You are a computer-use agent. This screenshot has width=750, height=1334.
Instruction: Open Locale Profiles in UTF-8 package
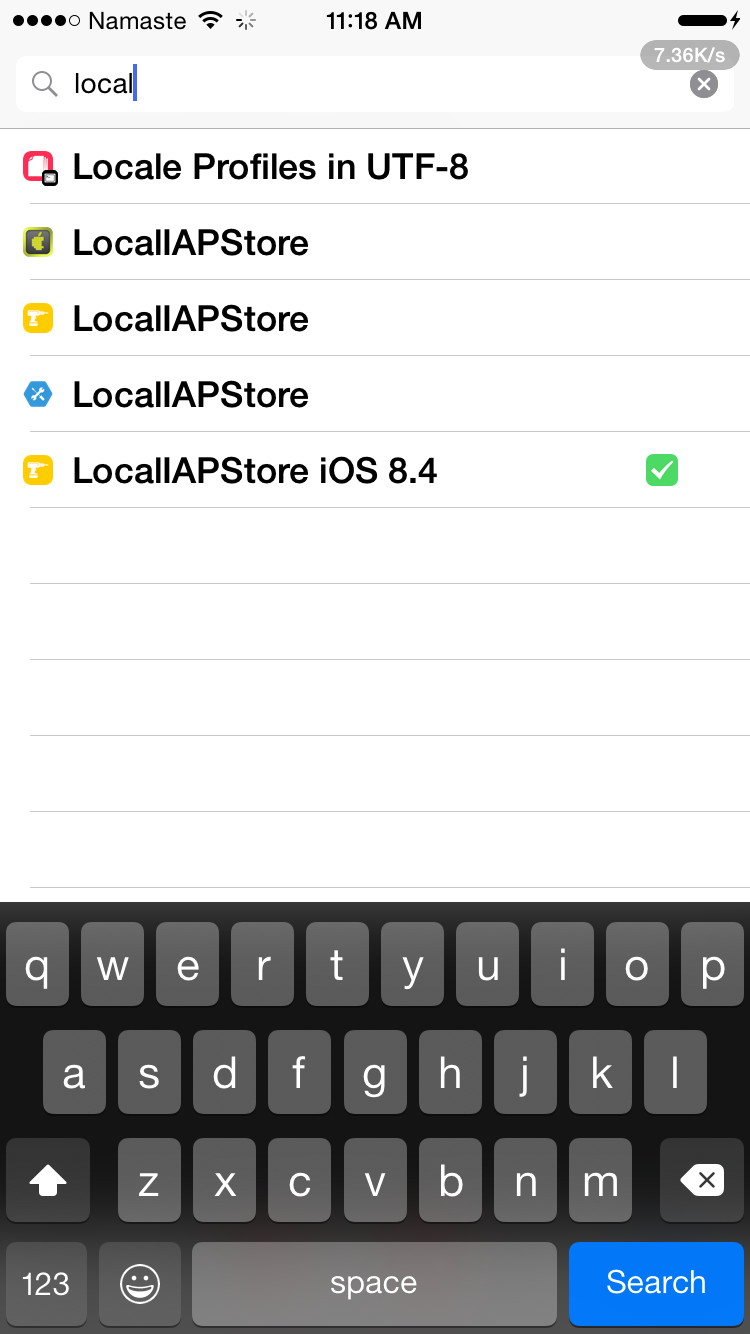pos(375,167)
